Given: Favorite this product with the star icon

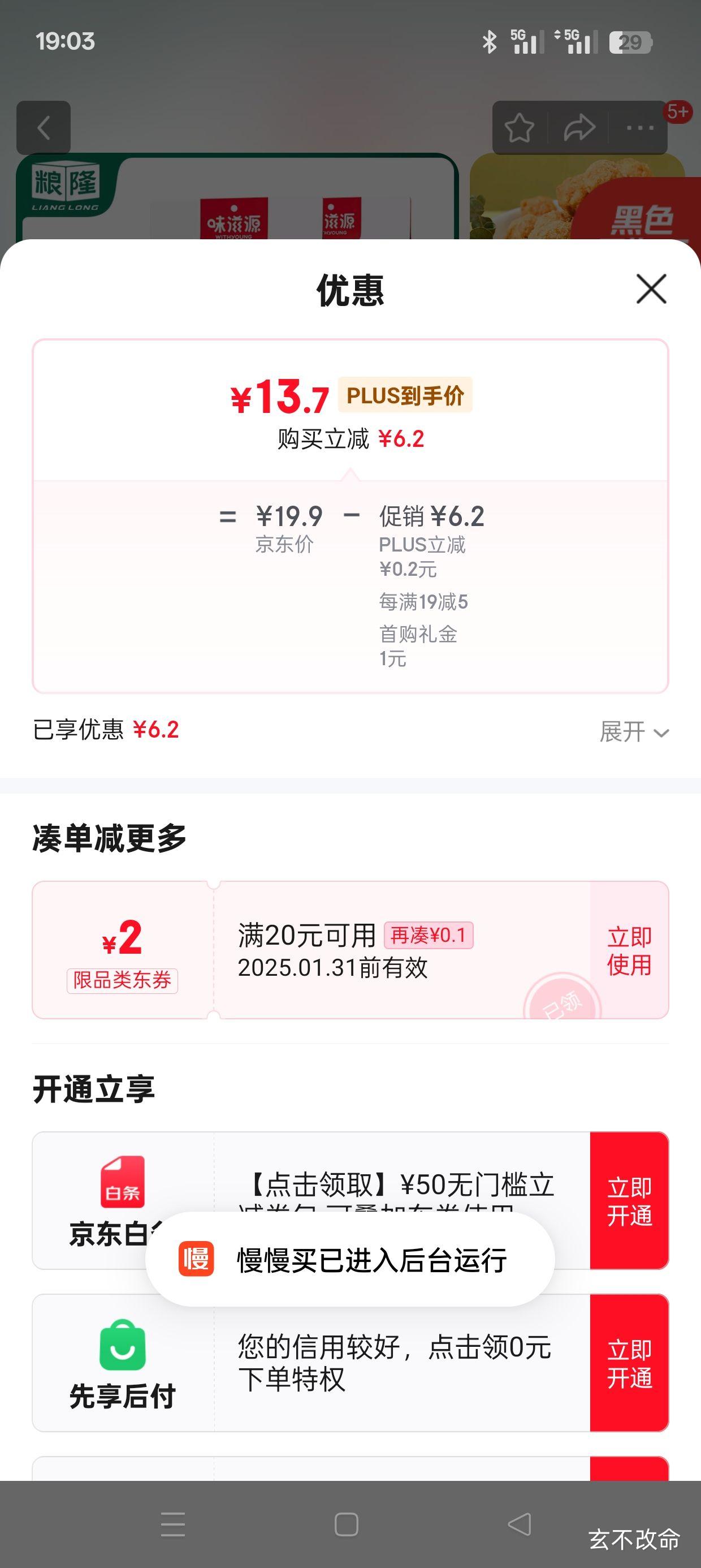Looking at the screenshot, I should point(519,128).
